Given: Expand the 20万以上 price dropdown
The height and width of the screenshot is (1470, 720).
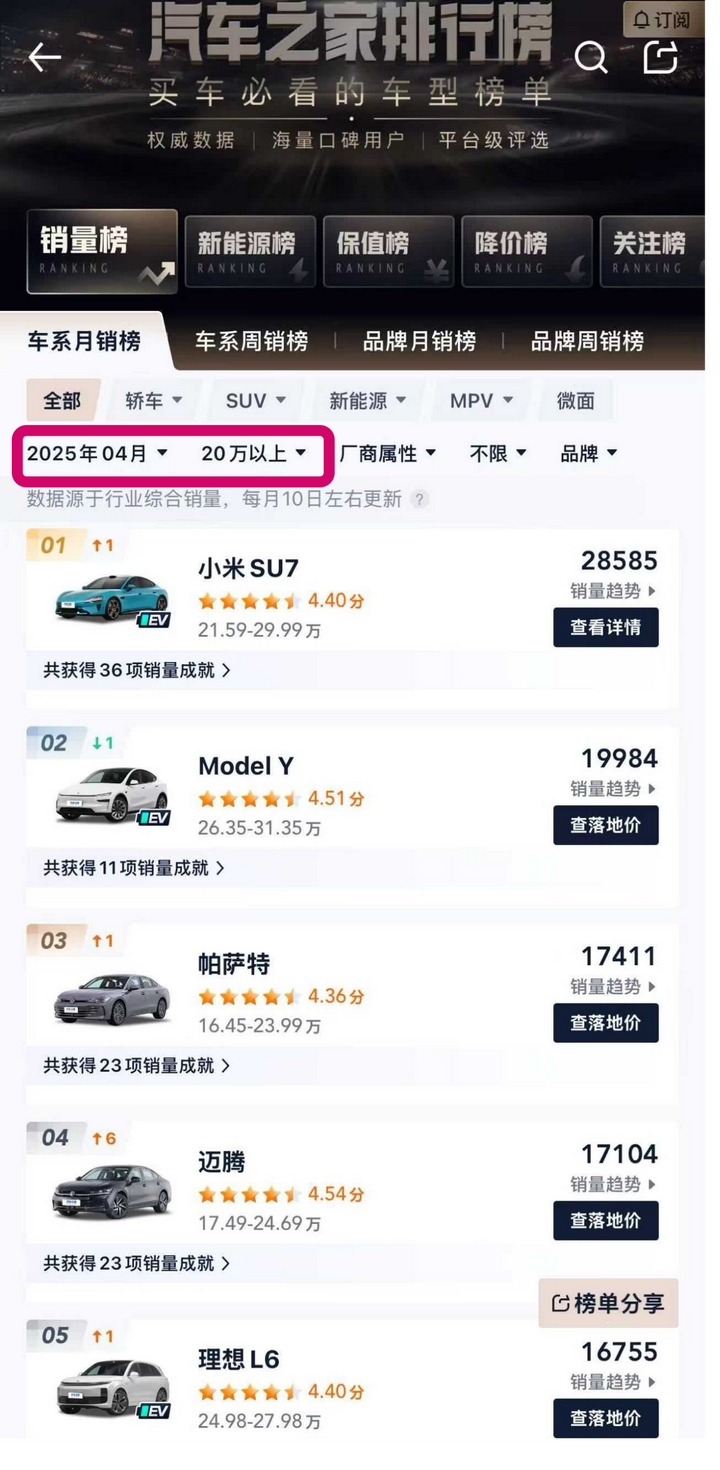Looking at the screenshot, I should (254, 454).
